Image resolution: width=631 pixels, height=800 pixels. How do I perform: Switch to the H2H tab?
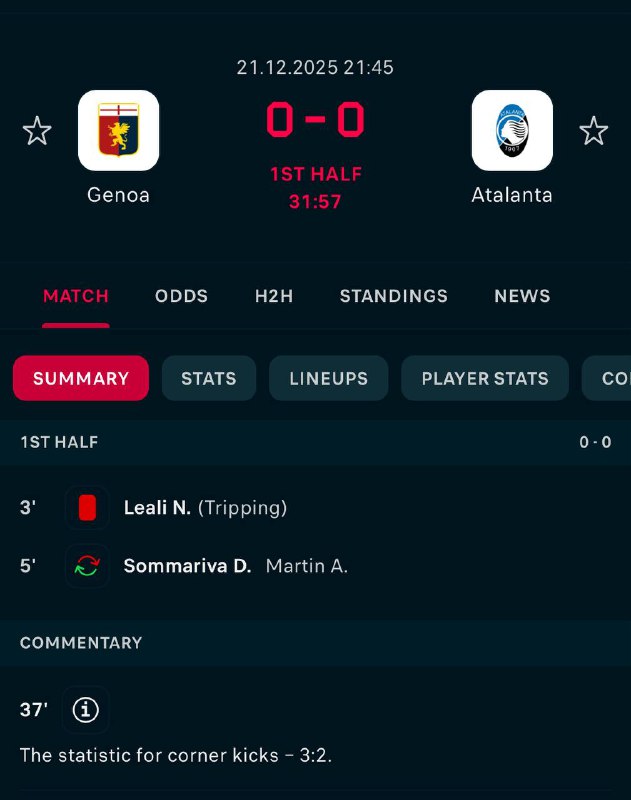point(274,296)
